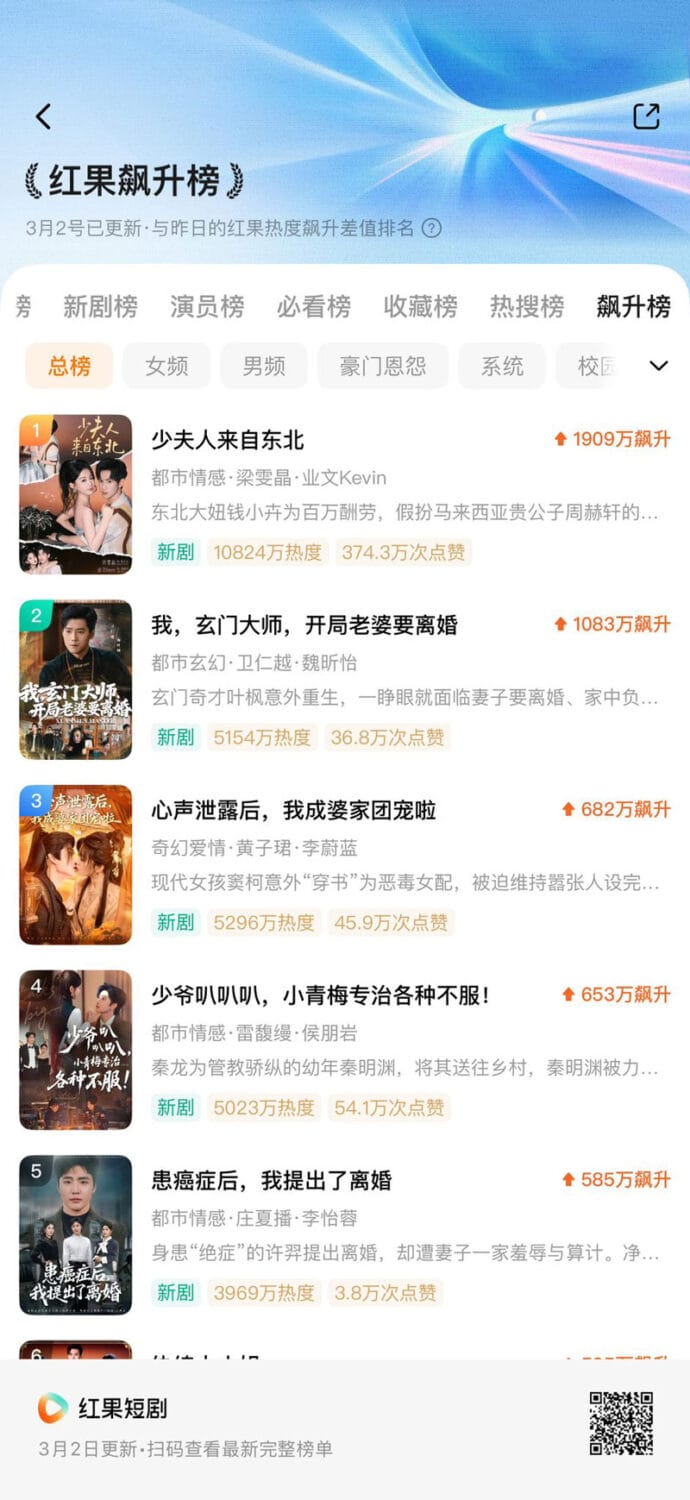Image resolution: width=690 pixels, height=1500 pixels.
Task: Select the 豪门恩怨 category chip
Action: [x=381, y=366]
